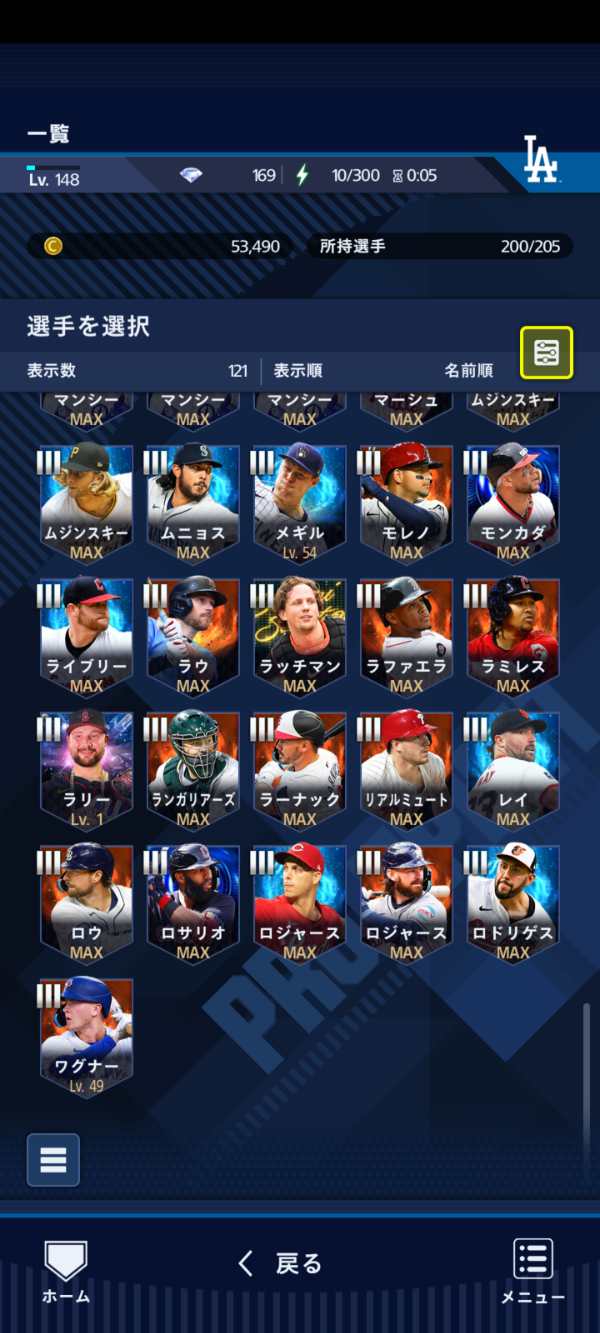Image resolution: width=600 pixels, height=1333 pixels.
Task: Pick the ラファエラ player card
Action: [406, 638]
